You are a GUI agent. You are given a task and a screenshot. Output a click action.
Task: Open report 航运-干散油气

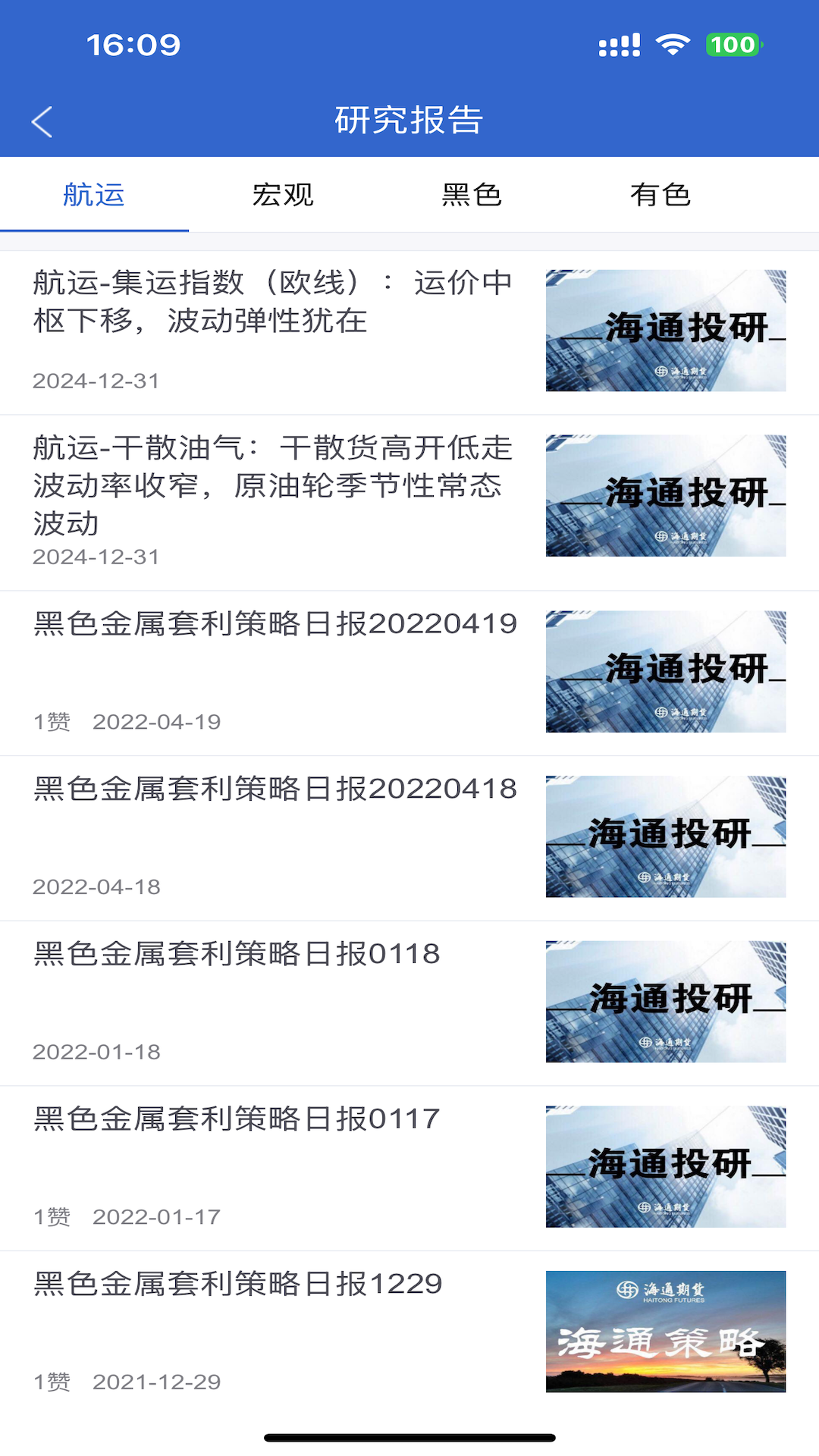click(273, 485)
